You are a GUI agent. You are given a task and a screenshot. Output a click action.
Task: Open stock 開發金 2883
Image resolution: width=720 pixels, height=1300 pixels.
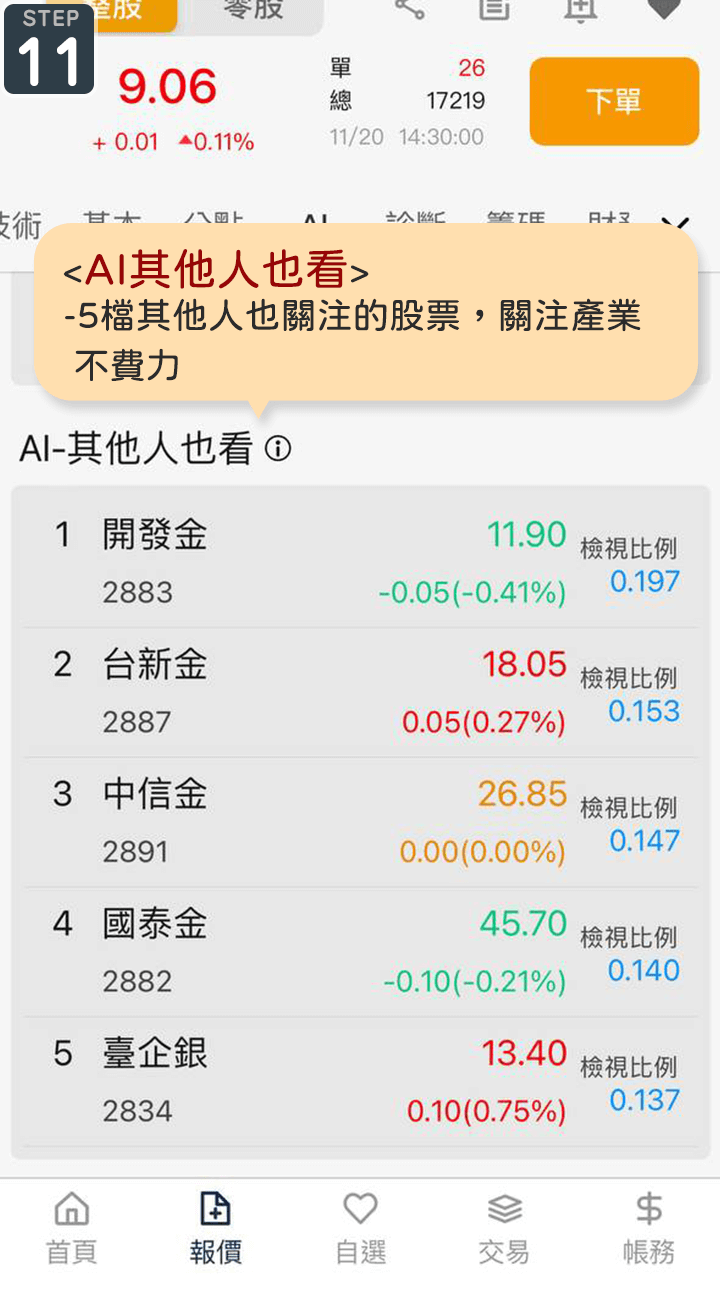pyautogui.click(x=360, y=563)
